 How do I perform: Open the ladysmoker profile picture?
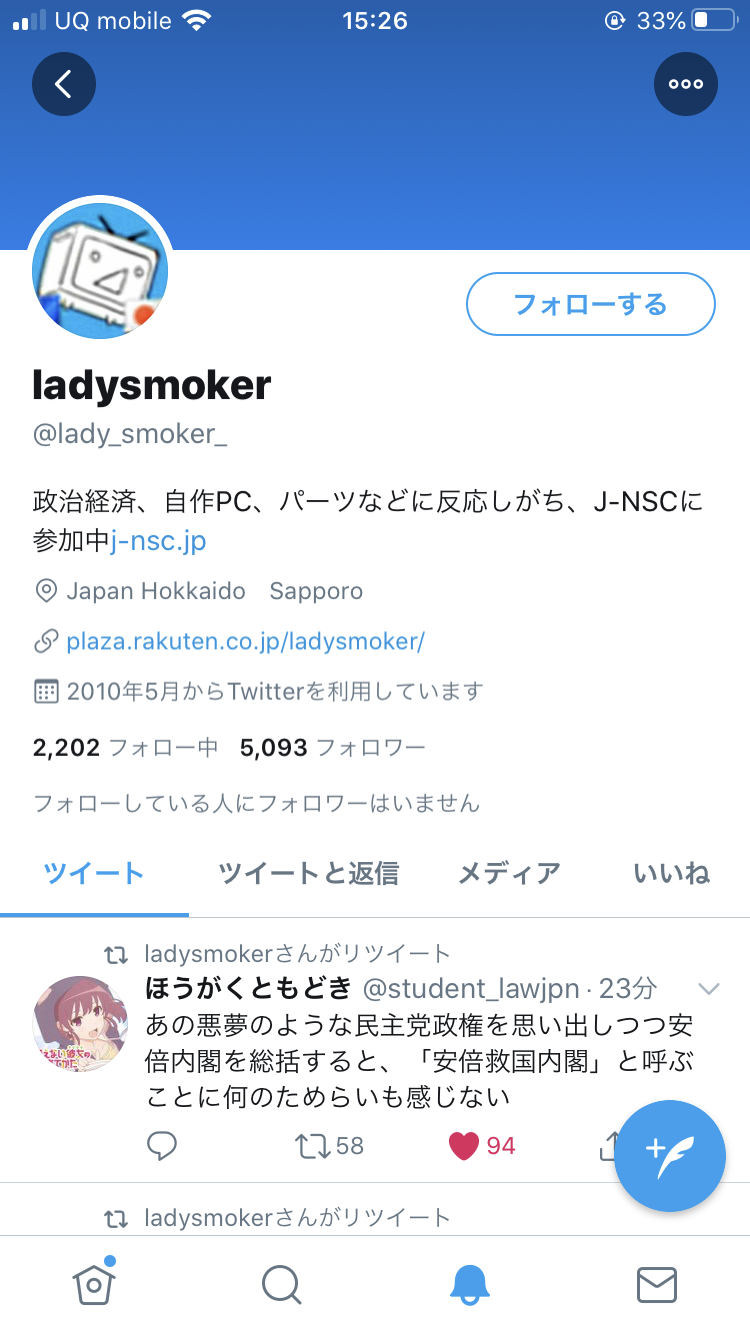click(100, 272)
